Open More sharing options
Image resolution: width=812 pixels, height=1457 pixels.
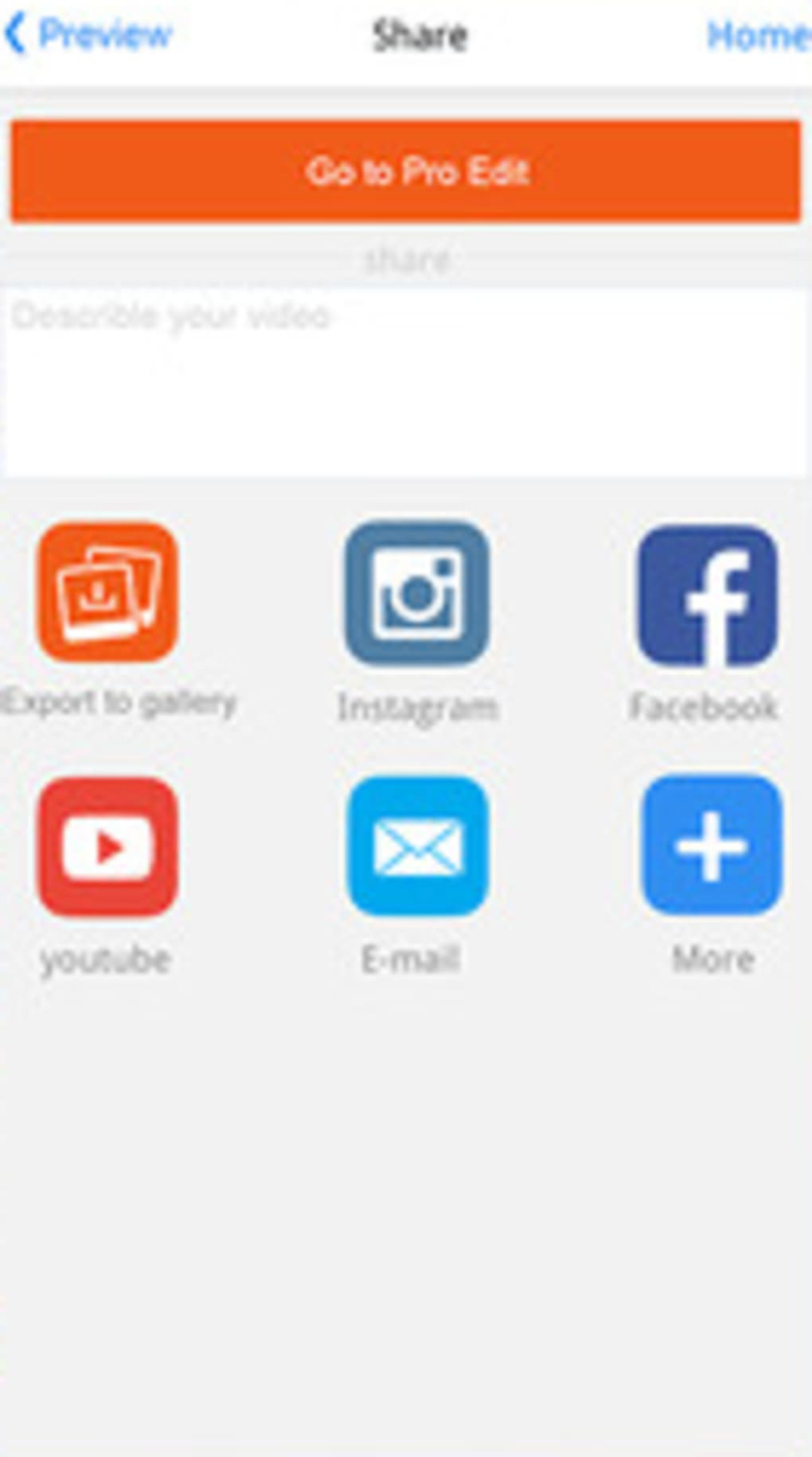pyautogui.click(x=712, y=846)
